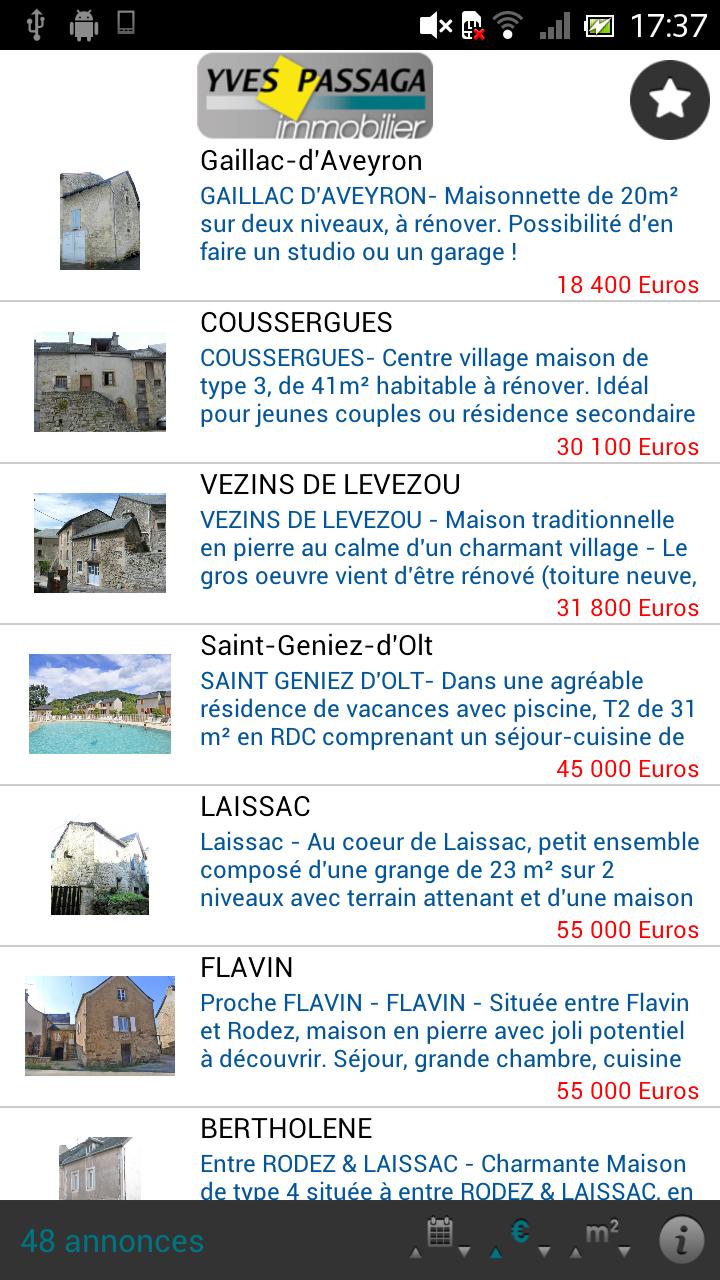This screenshot has height=1280, width=720.
Task: Select descending arrow next to m² icon
Action: click(x=622, y=1252)
